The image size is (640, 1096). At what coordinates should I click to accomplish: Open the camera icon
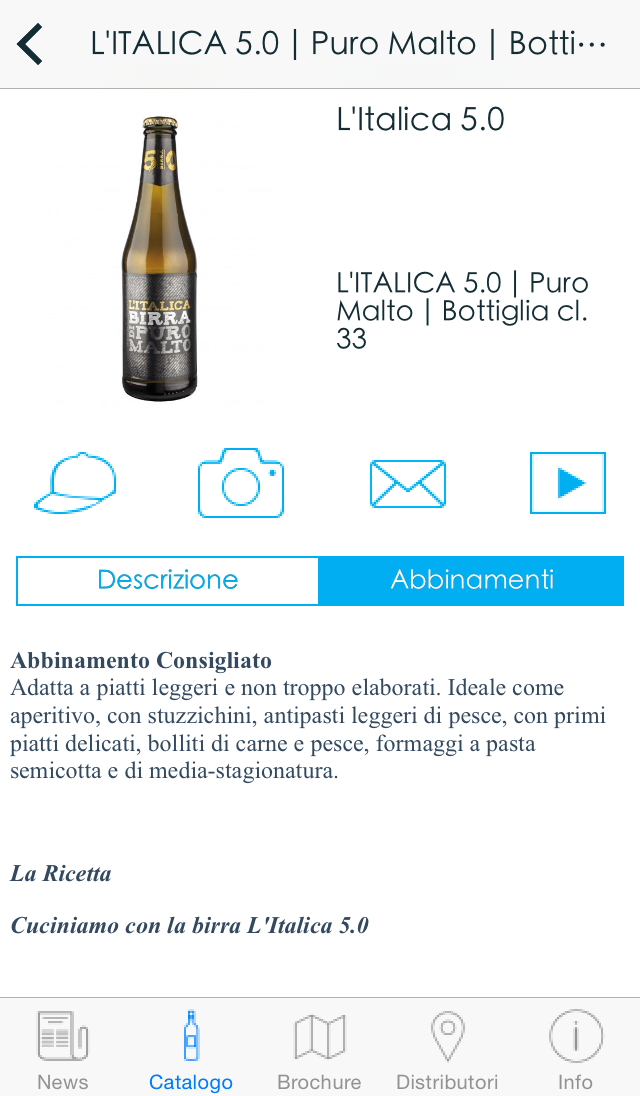point(241,483)
